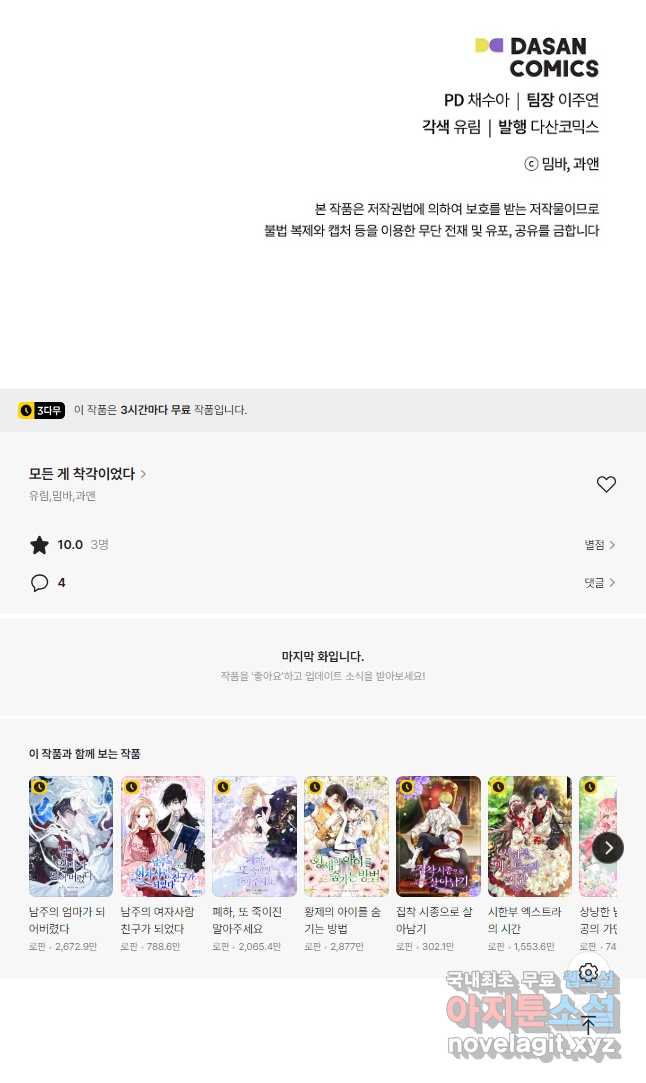Jump back to top with the up arrow

tap(588, 1024)
